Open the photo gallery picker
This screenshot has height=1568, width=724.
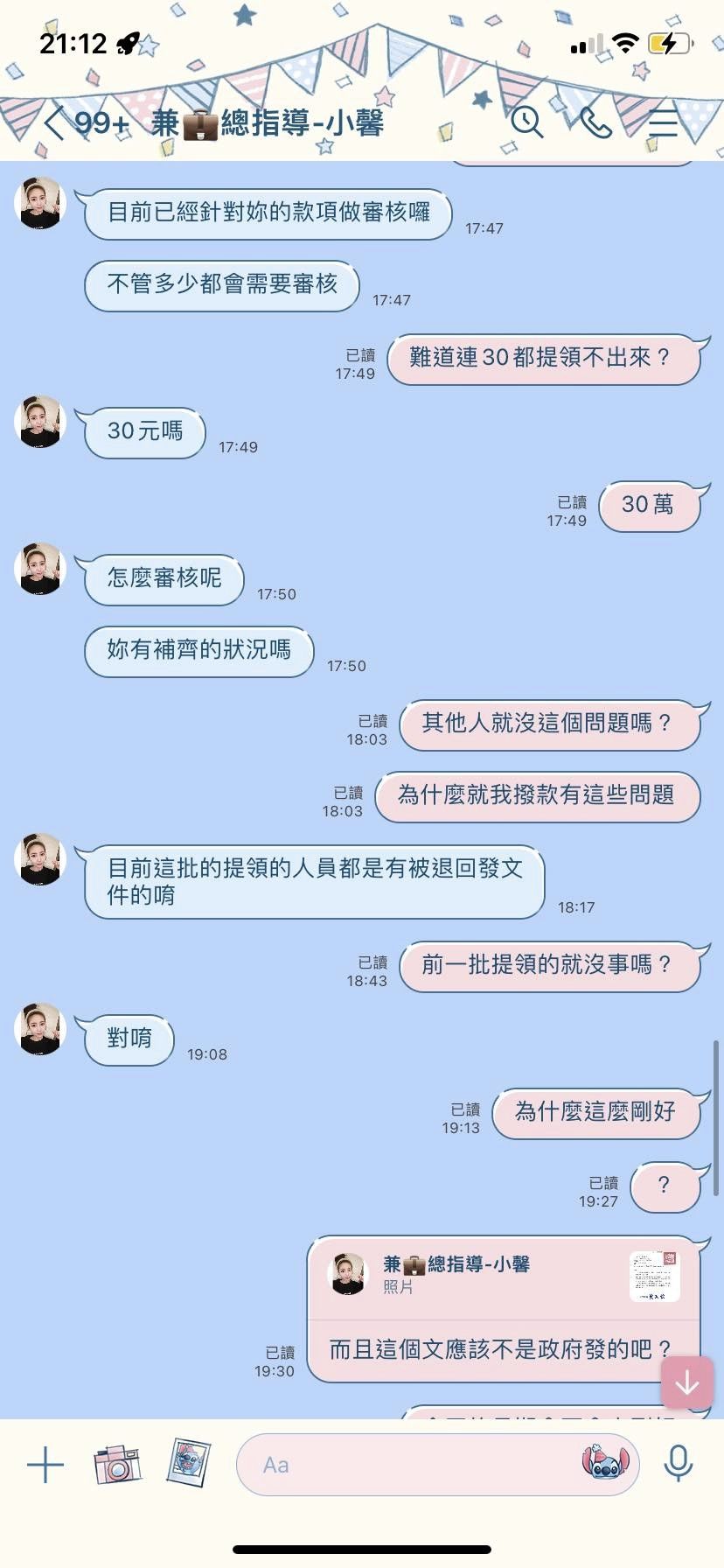click(189, 1462)
